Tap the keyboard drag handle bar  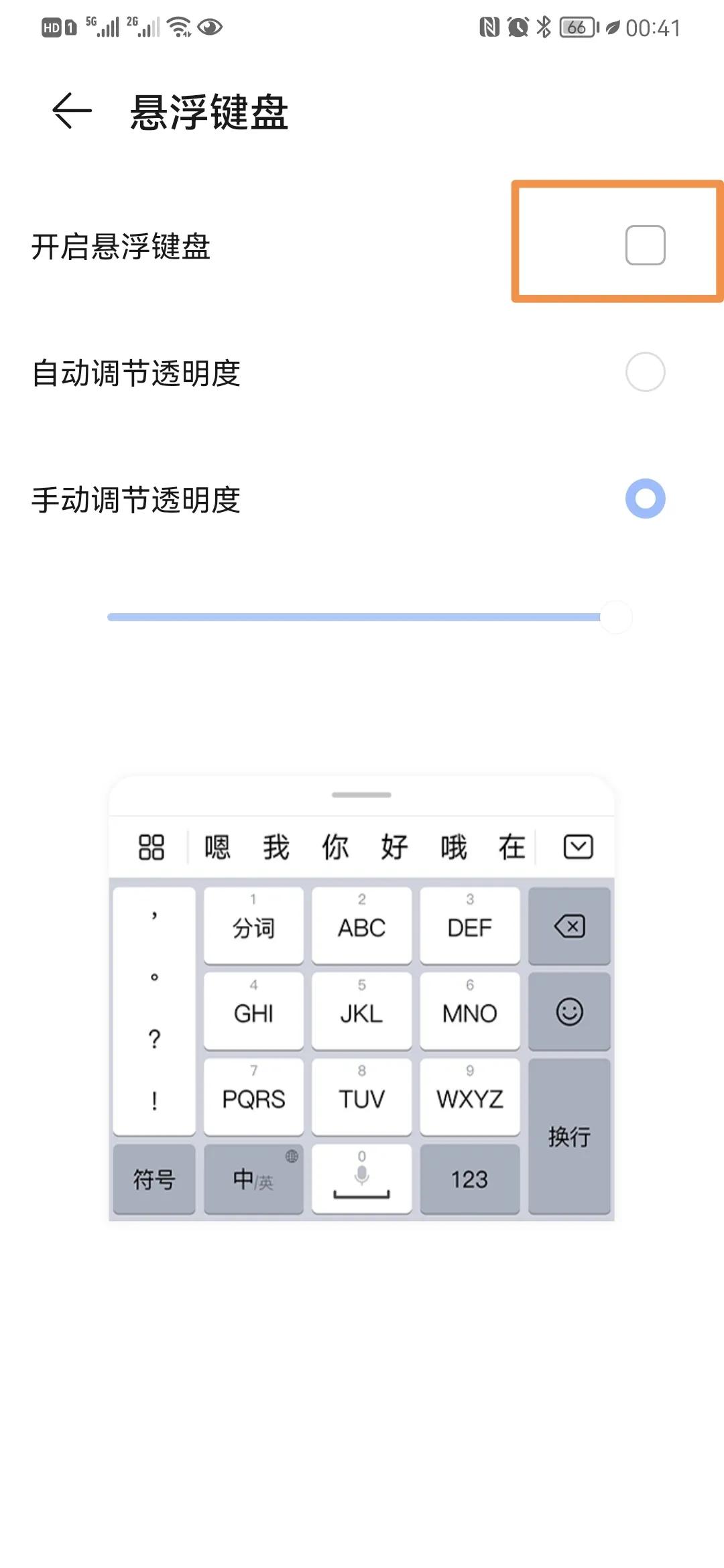[361, 794]
